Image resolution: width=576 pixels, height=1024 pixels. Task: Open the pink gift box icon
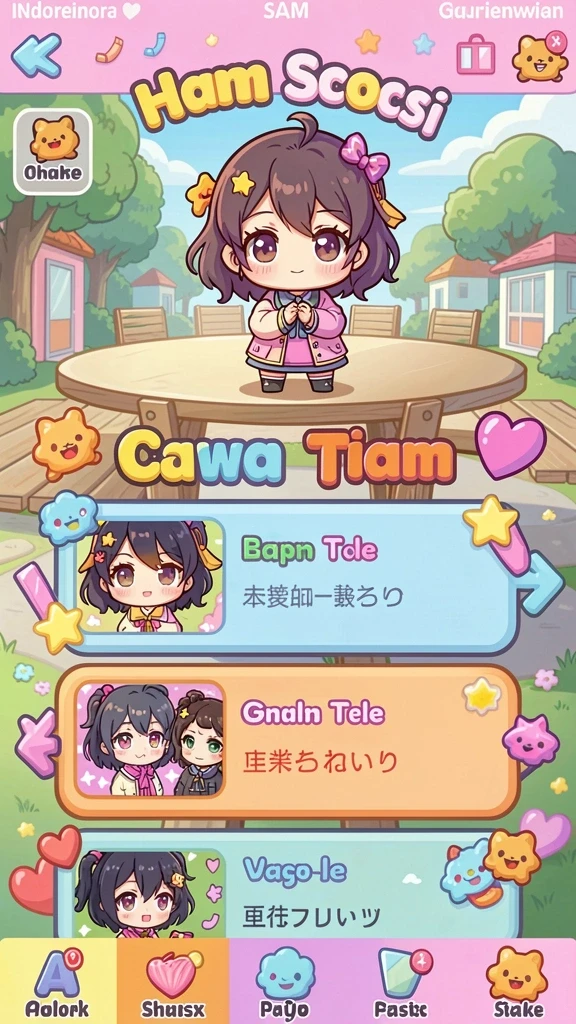click(475, 54)
